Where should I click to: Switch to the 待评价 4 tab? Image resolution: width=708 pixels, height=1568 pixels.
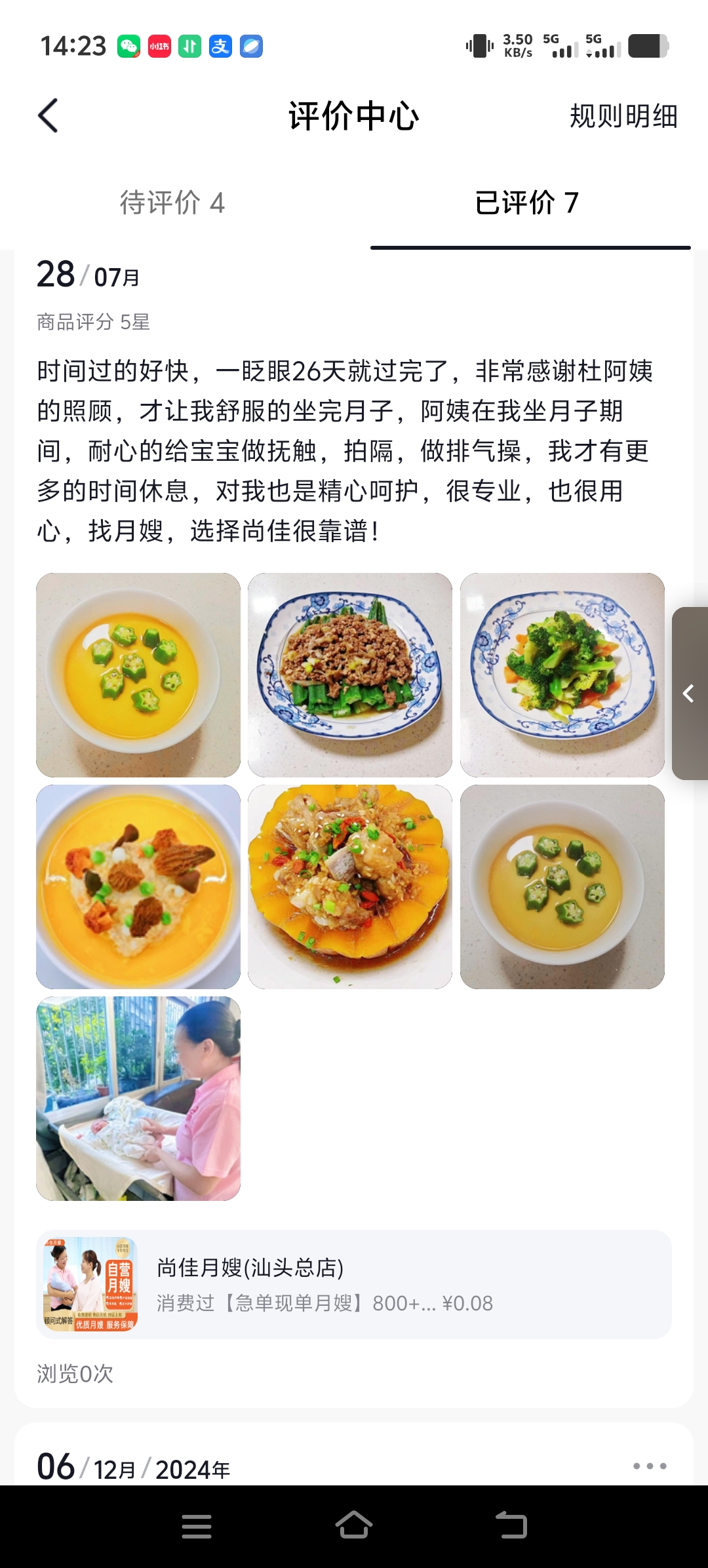click(x=172, y=203)
